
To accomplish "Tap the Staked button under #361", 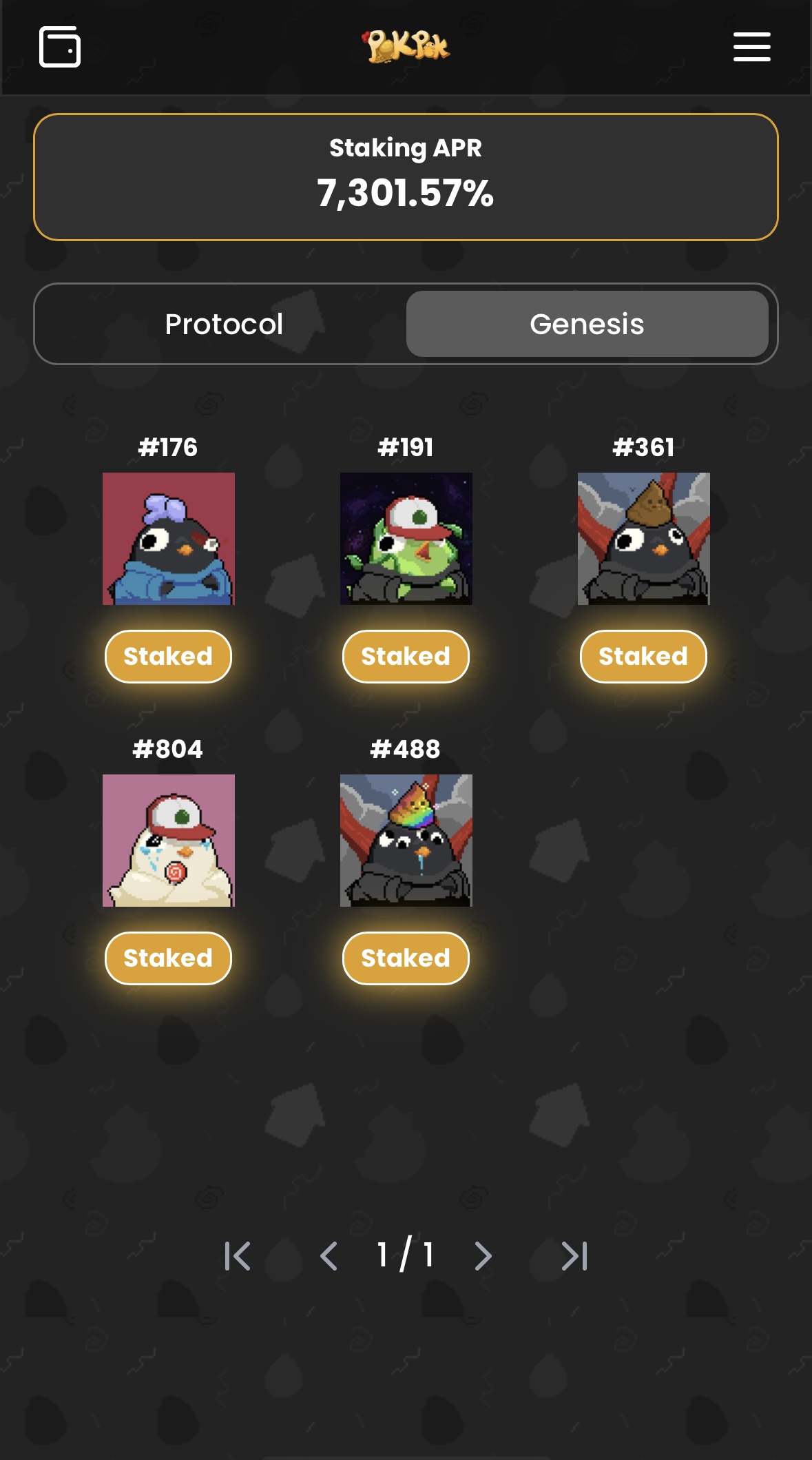I will pos(643,657).
